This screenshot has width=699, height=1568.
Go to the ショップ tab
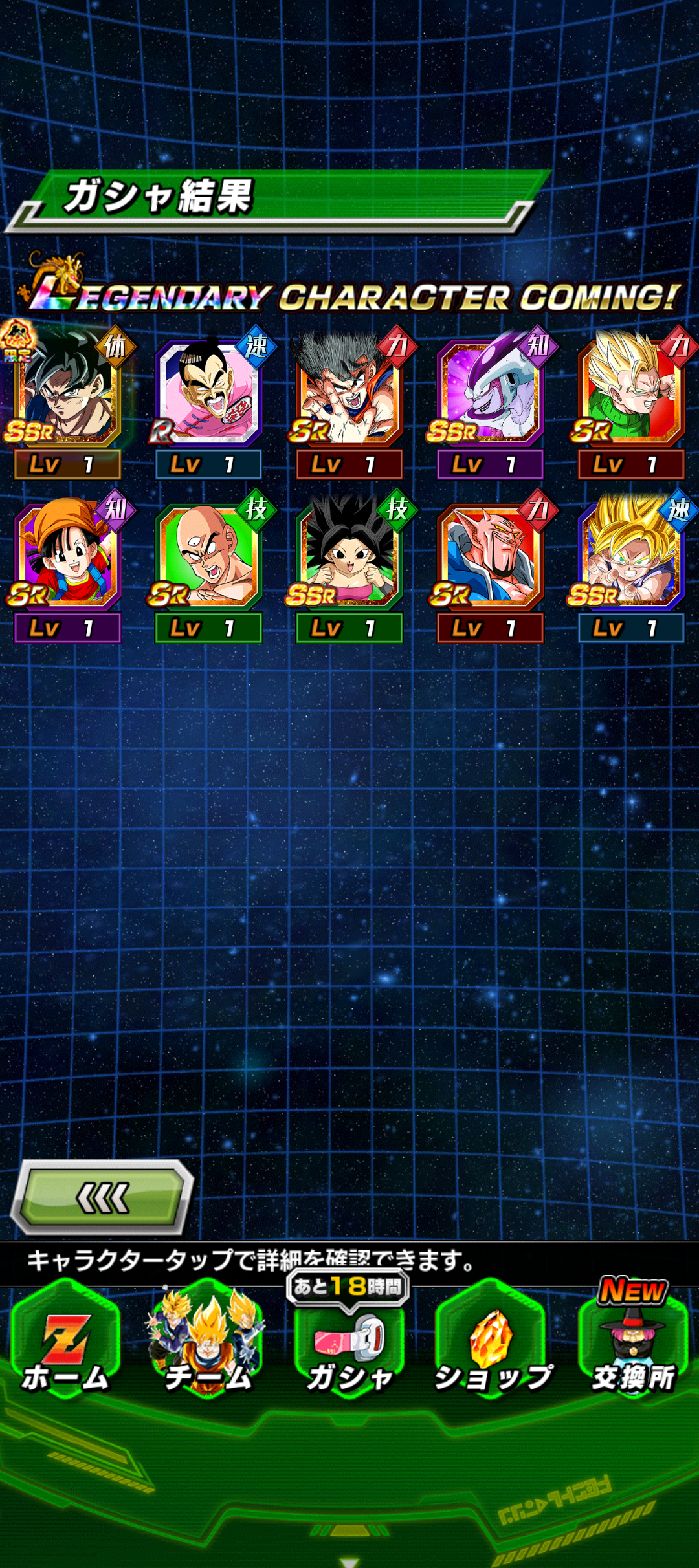tap(492, 1351)
